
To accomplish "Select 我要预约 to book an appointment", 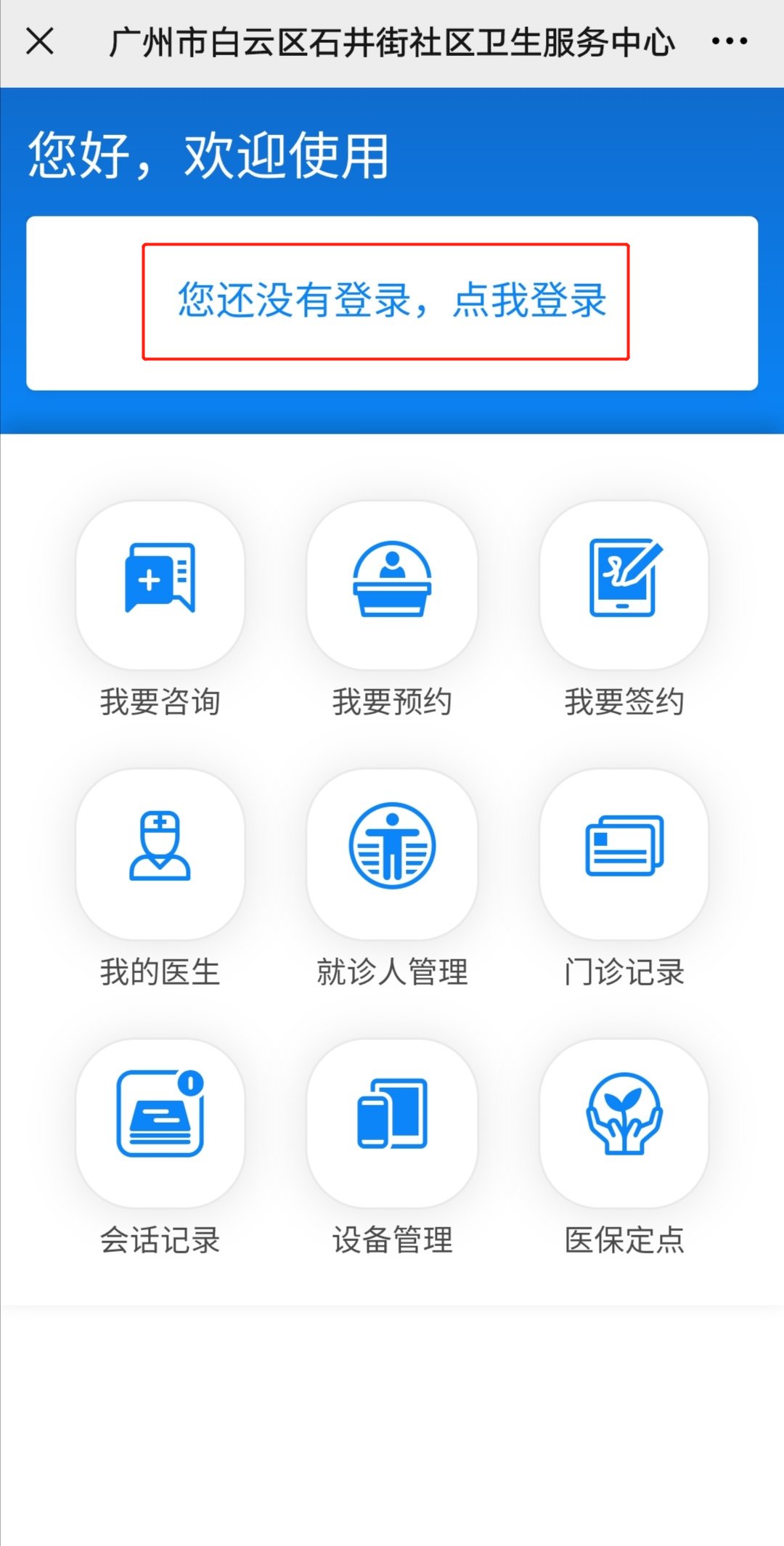I will click(x=392, y=585).
